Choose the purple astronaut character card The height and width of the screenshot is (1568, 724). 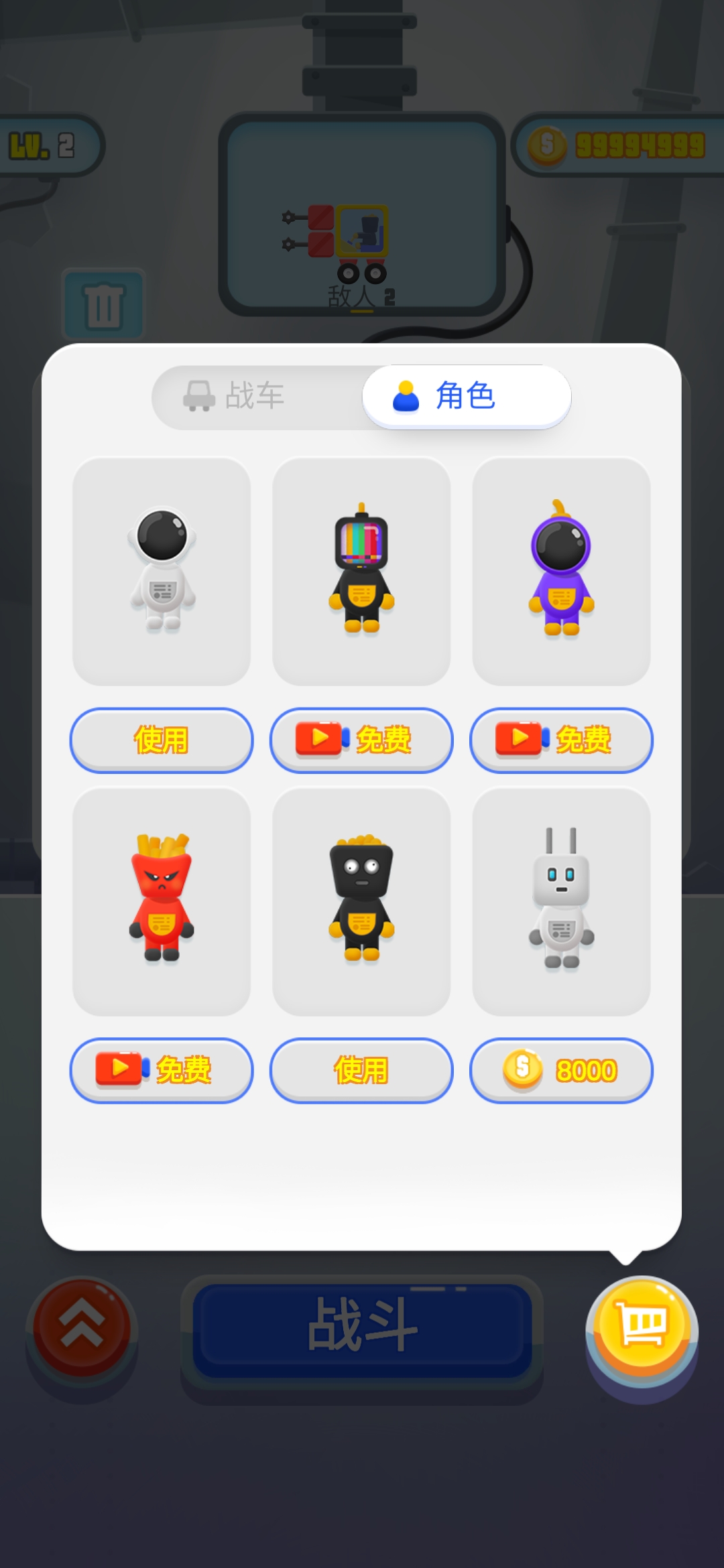(561, 571)
